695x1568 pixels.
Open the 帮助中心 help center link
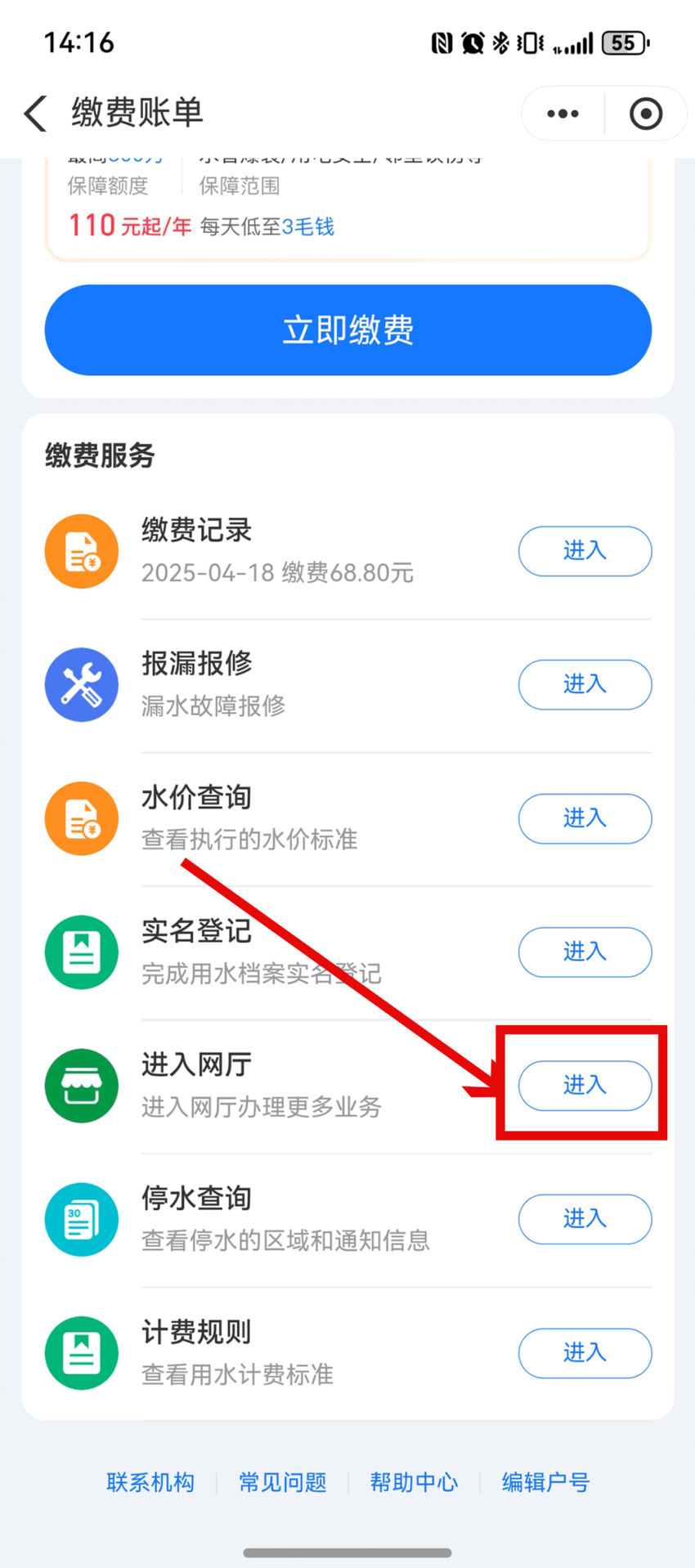414,1482
